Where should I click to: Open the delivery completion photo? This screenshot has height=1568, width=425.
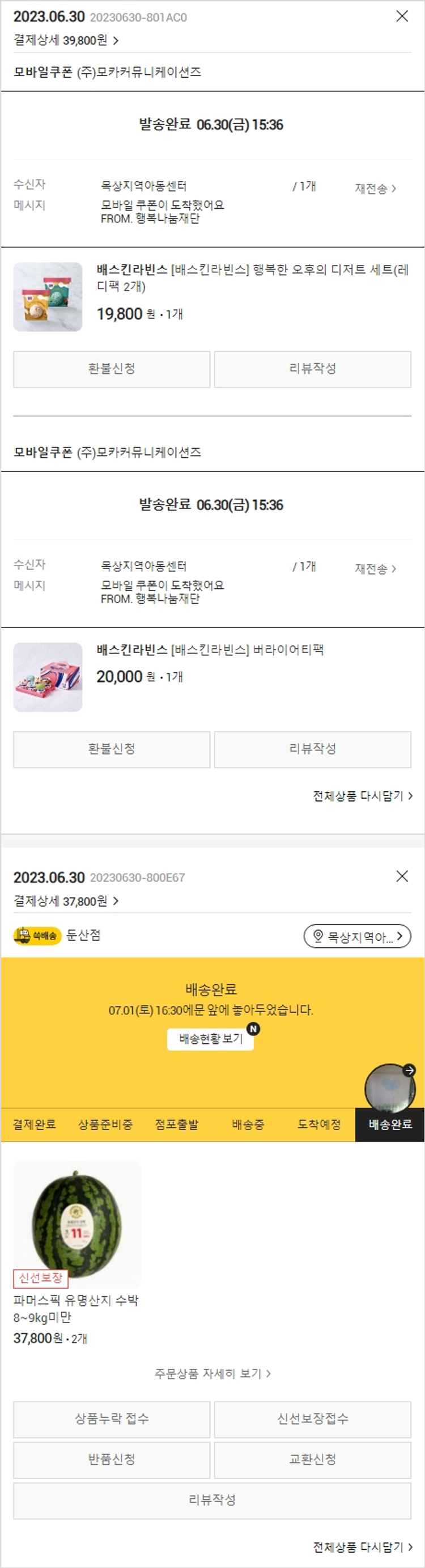(390, 1088)
